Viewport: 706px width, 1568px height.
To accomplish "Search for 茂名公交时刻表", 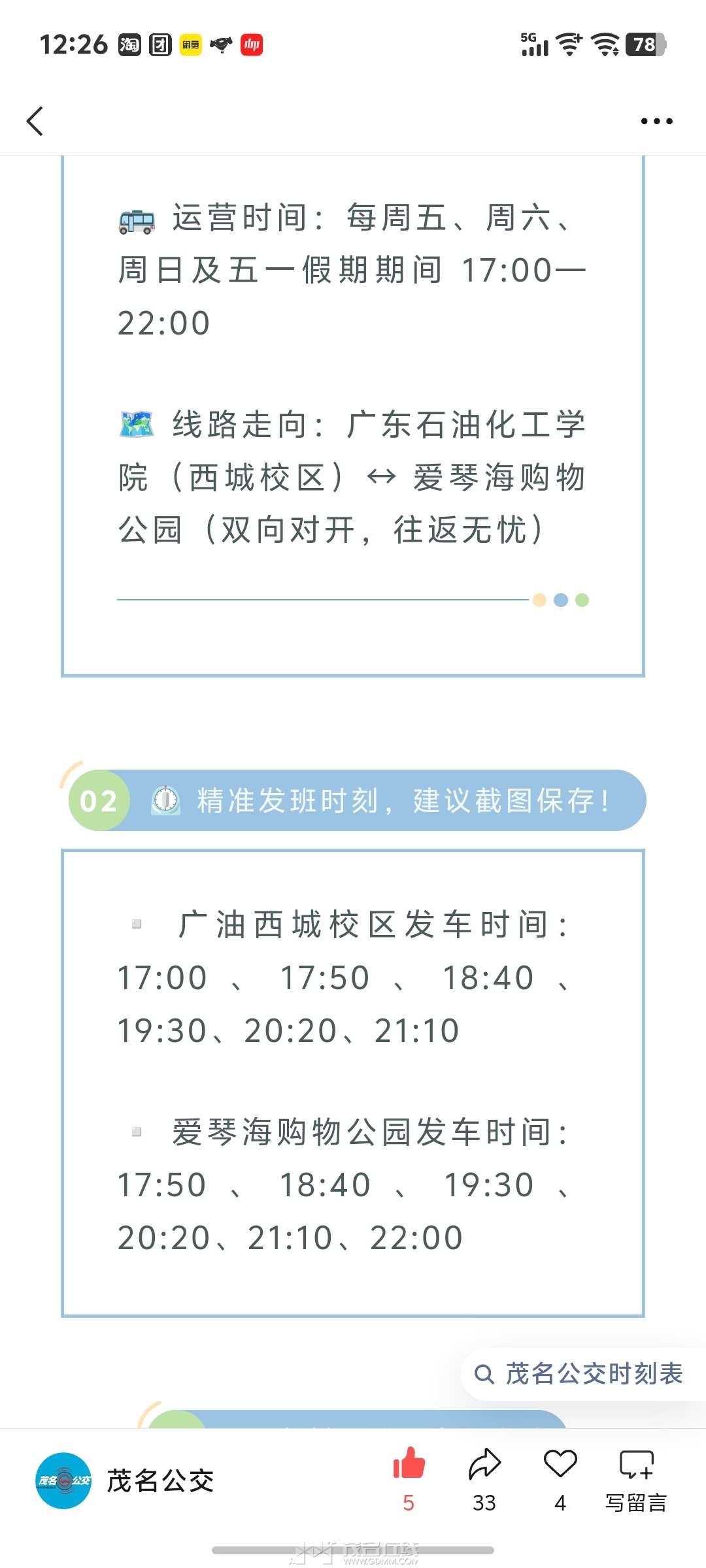I will tap(579, 1374).
